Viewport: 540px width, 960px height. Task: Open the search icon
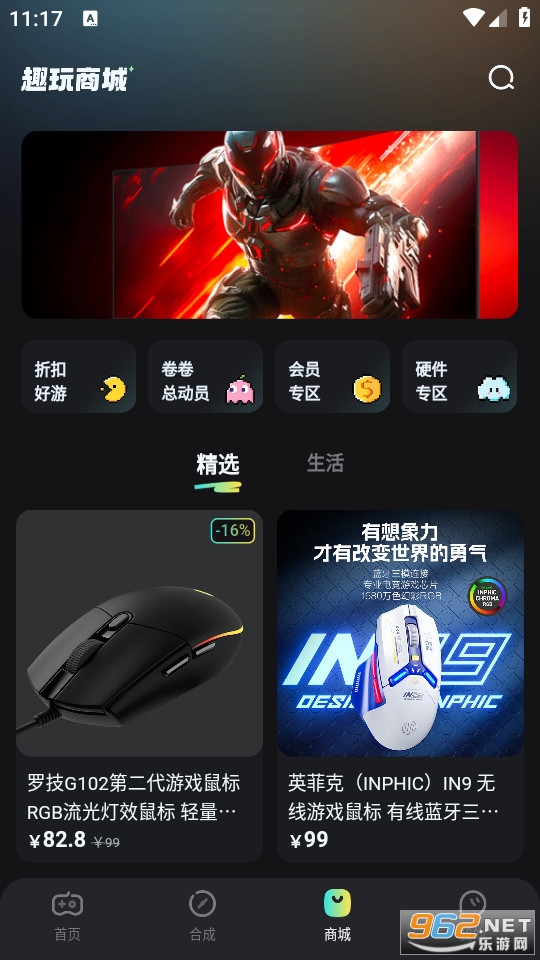click(501, 78)
